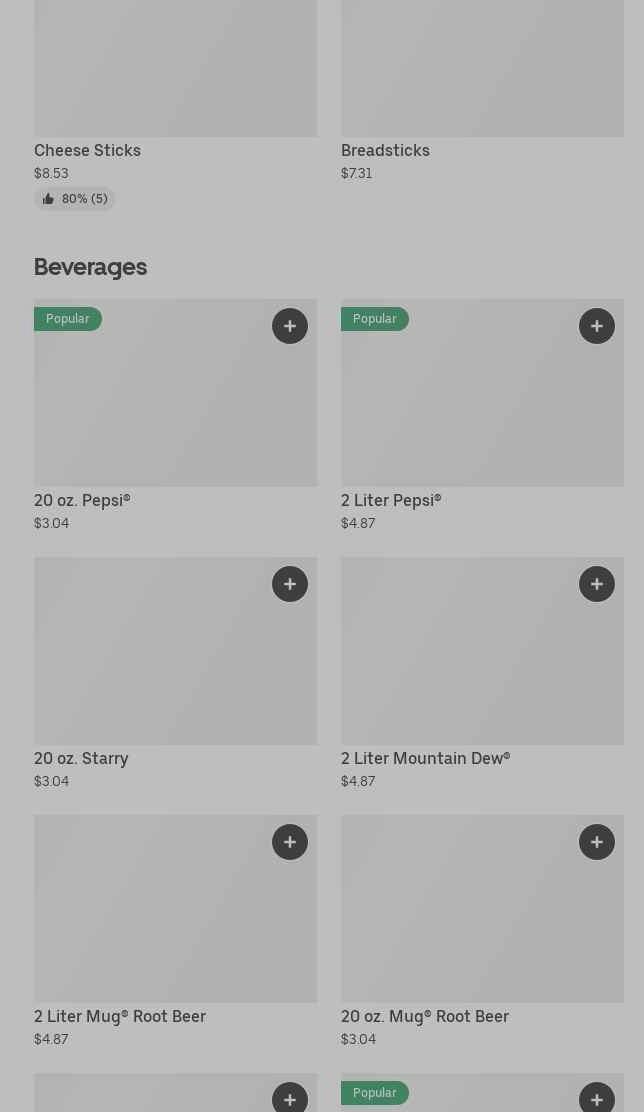Tap plus on 2 Liter Mug Root Beer

[x=290, y=843]
